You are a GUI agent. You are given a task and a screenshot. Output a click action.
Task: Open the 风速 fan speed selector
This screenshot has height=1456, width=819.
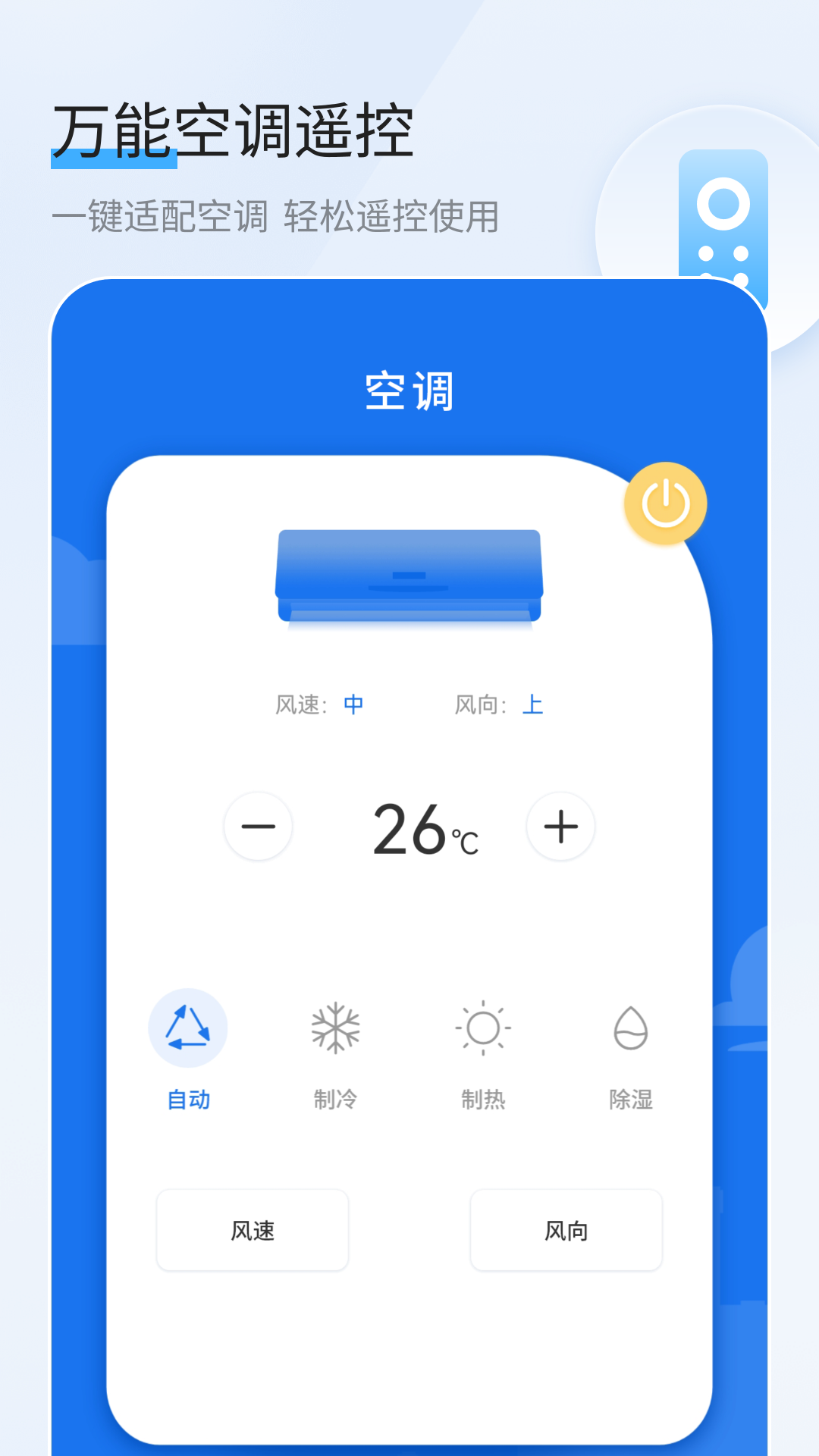click(x=253, y=1231)
